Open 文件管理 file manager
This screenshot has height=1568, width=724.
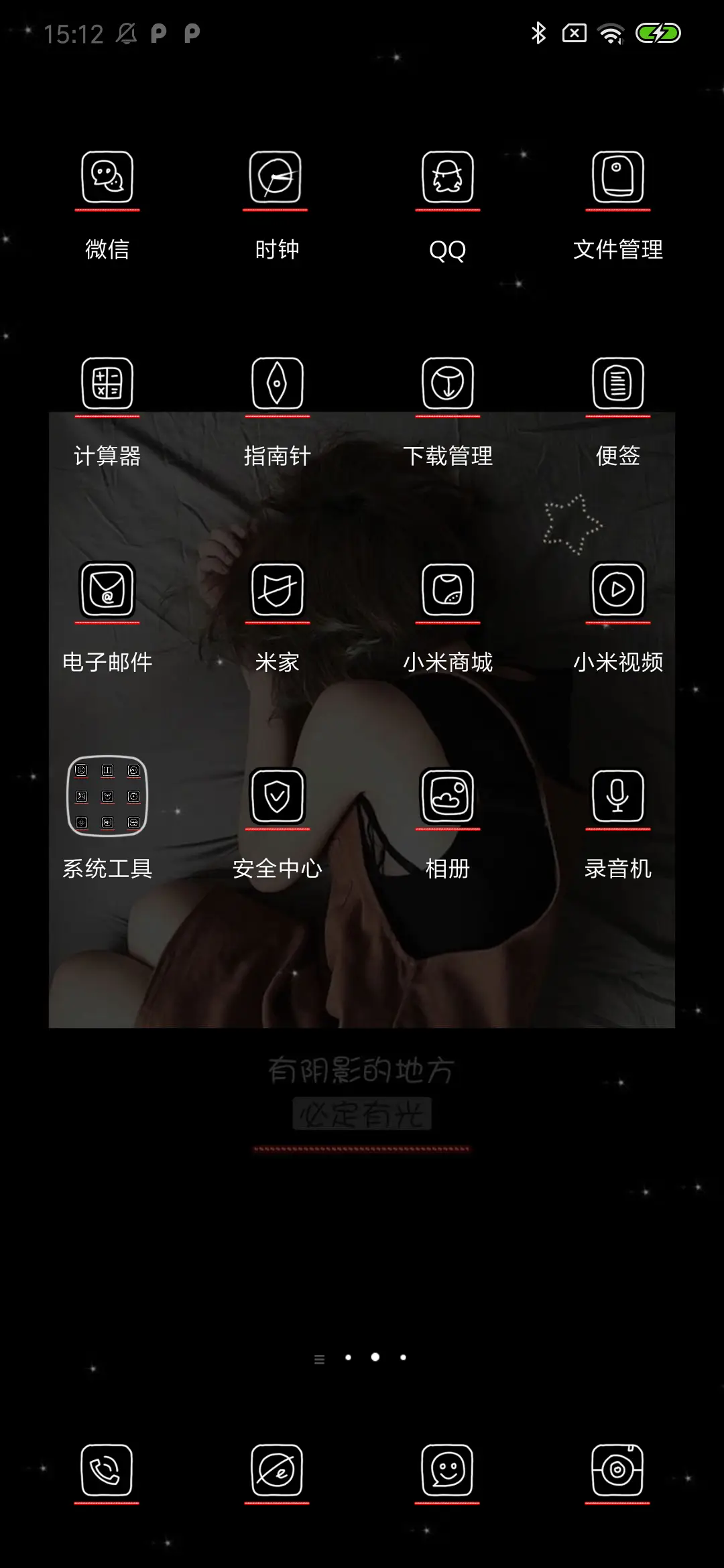point(617,178)
